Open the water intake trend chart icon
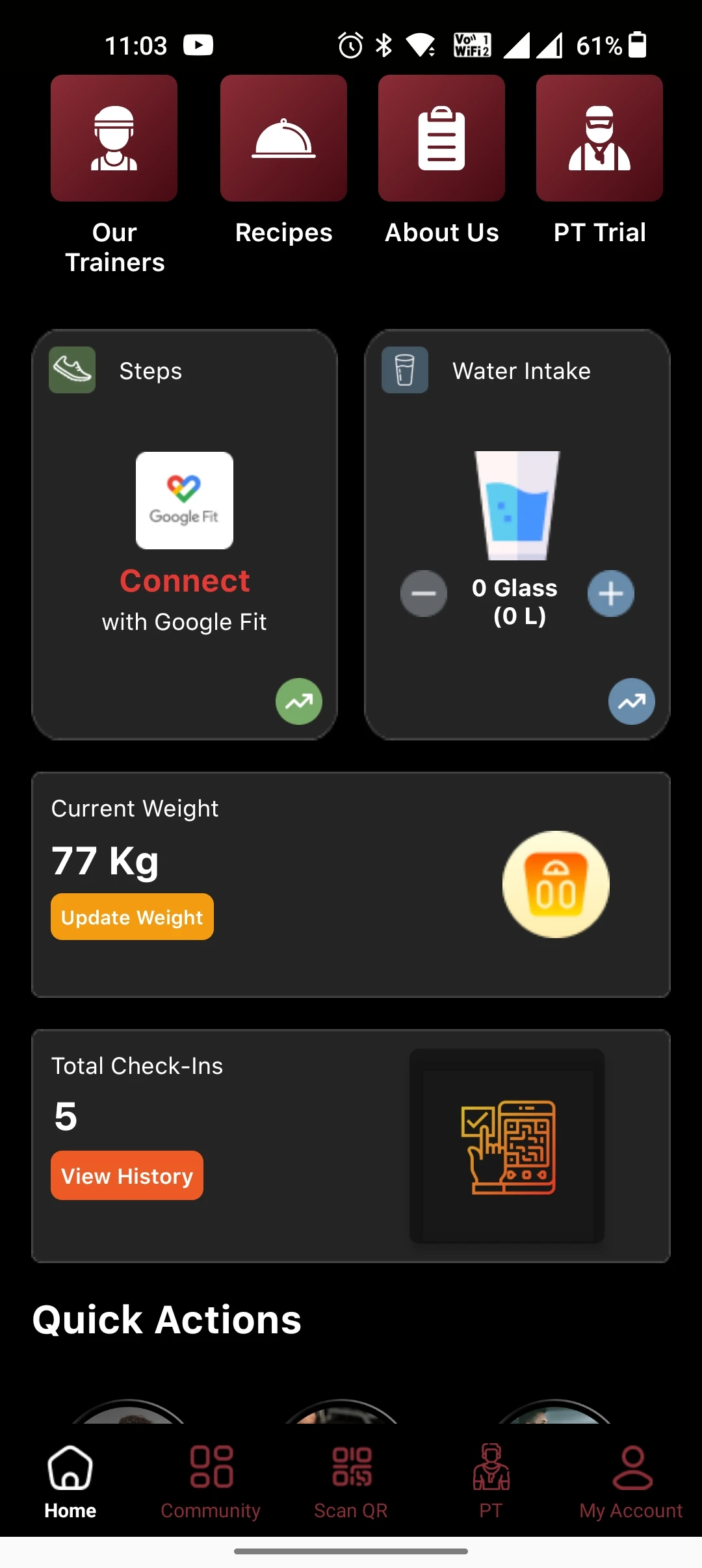Viewport: 702px width, 1568px height. point(632,701)
